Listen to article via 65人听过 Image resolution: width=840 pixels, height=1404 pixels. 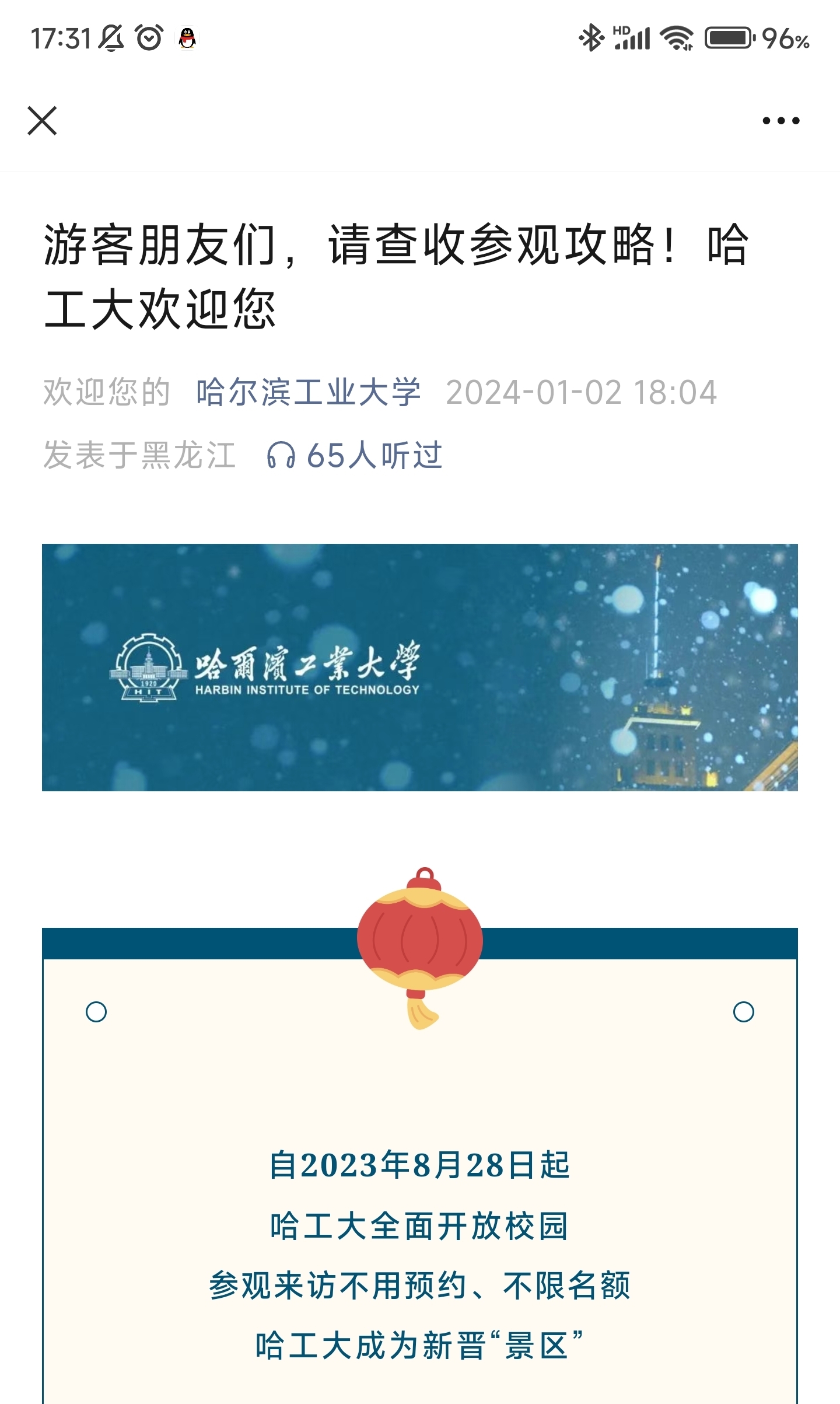(355, 455)
